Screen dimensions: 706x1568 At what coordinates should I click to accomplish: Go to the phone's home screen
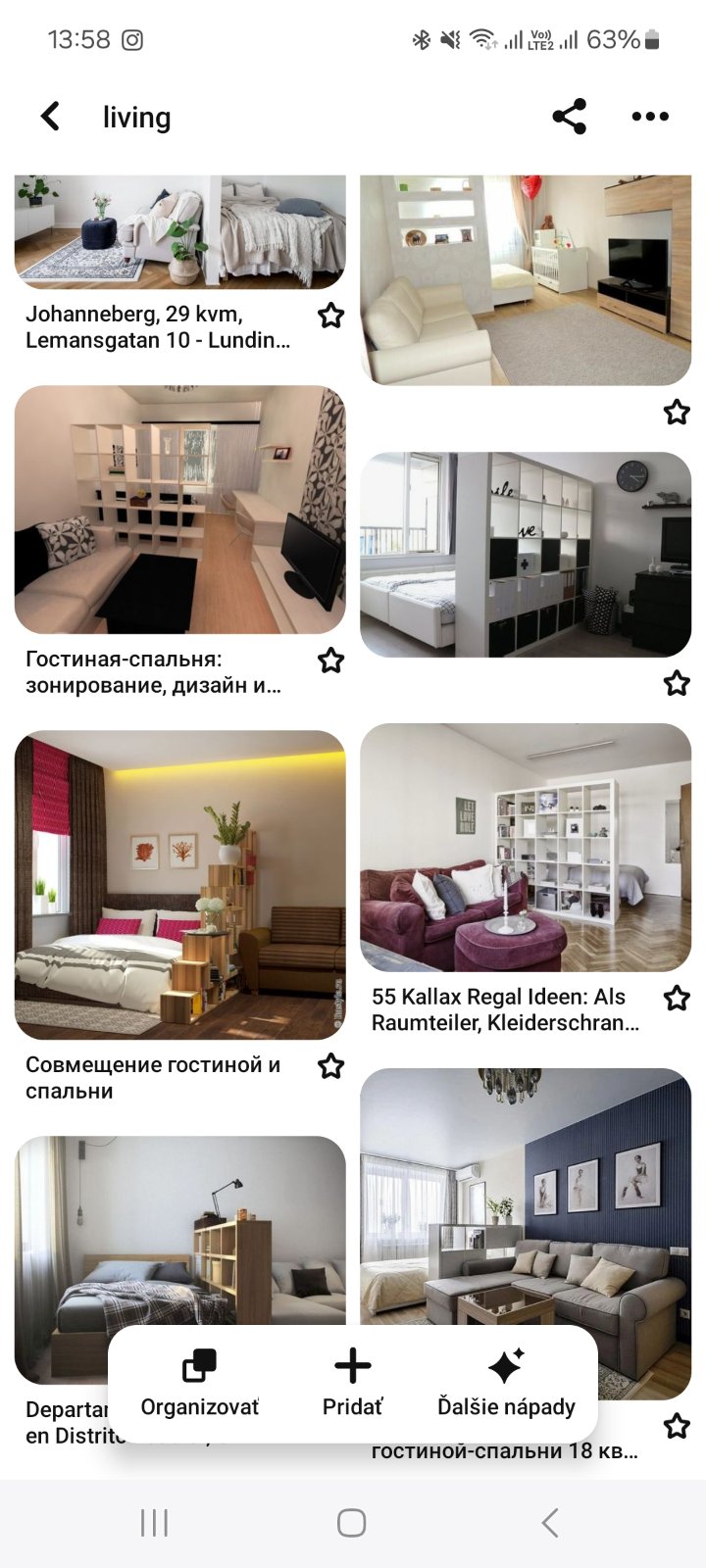pos(352,1523)
